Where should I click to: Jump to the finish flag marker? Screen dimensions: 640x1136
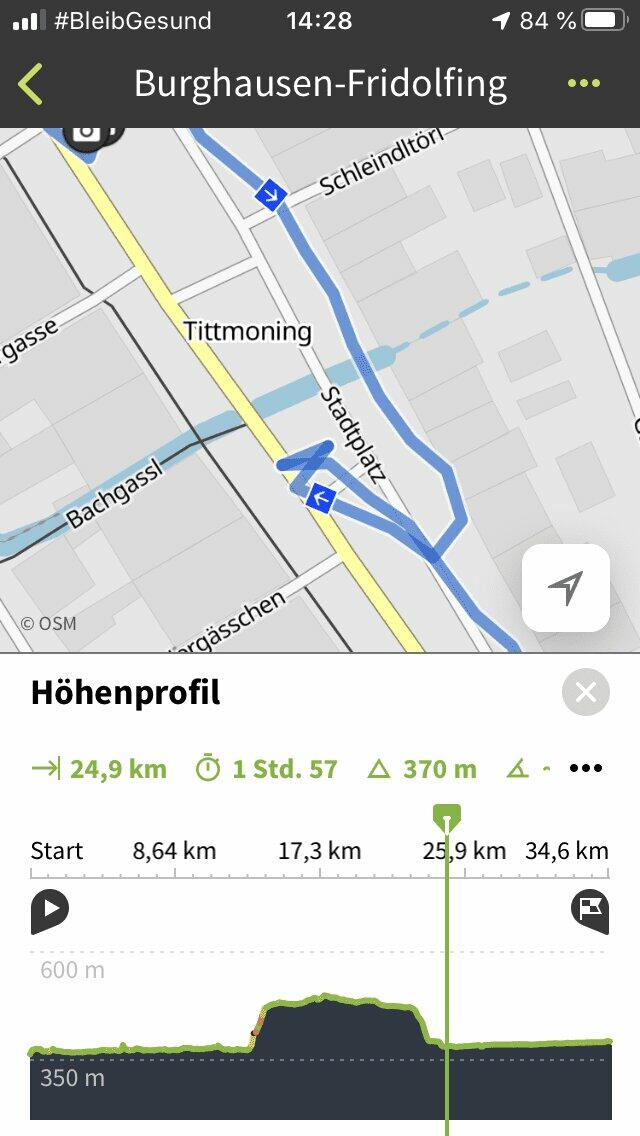590,911
